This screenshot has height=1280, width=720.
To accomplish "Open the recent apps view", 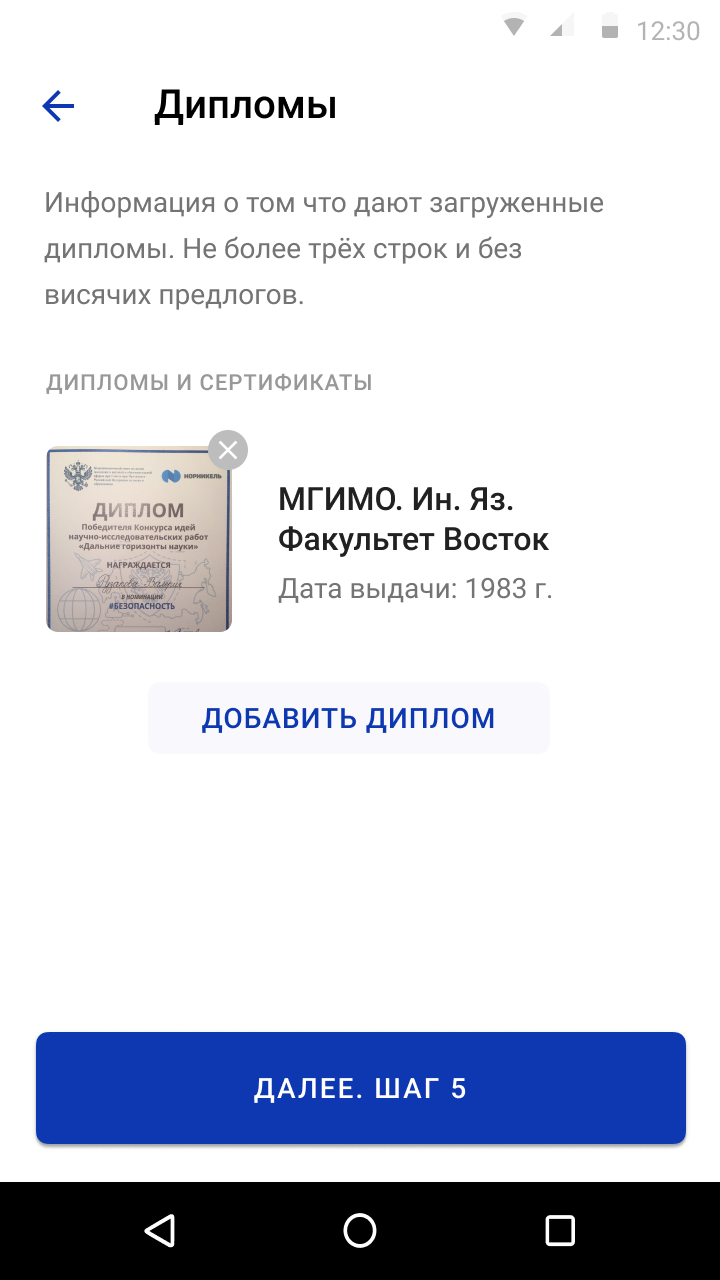I will (560, 1230).
